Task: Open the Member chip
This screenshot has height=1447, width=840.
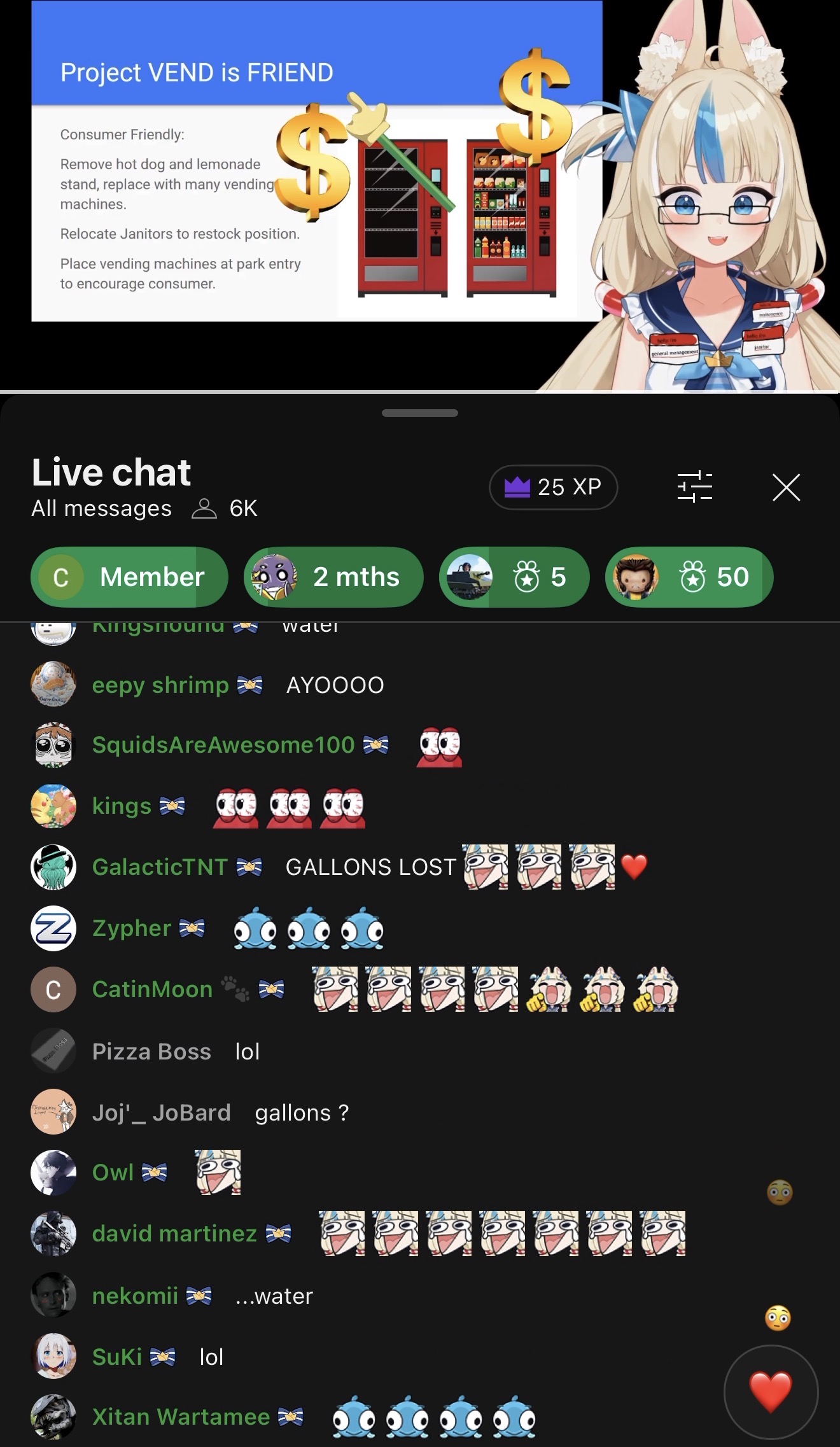Action: click(x=129, y=577)
